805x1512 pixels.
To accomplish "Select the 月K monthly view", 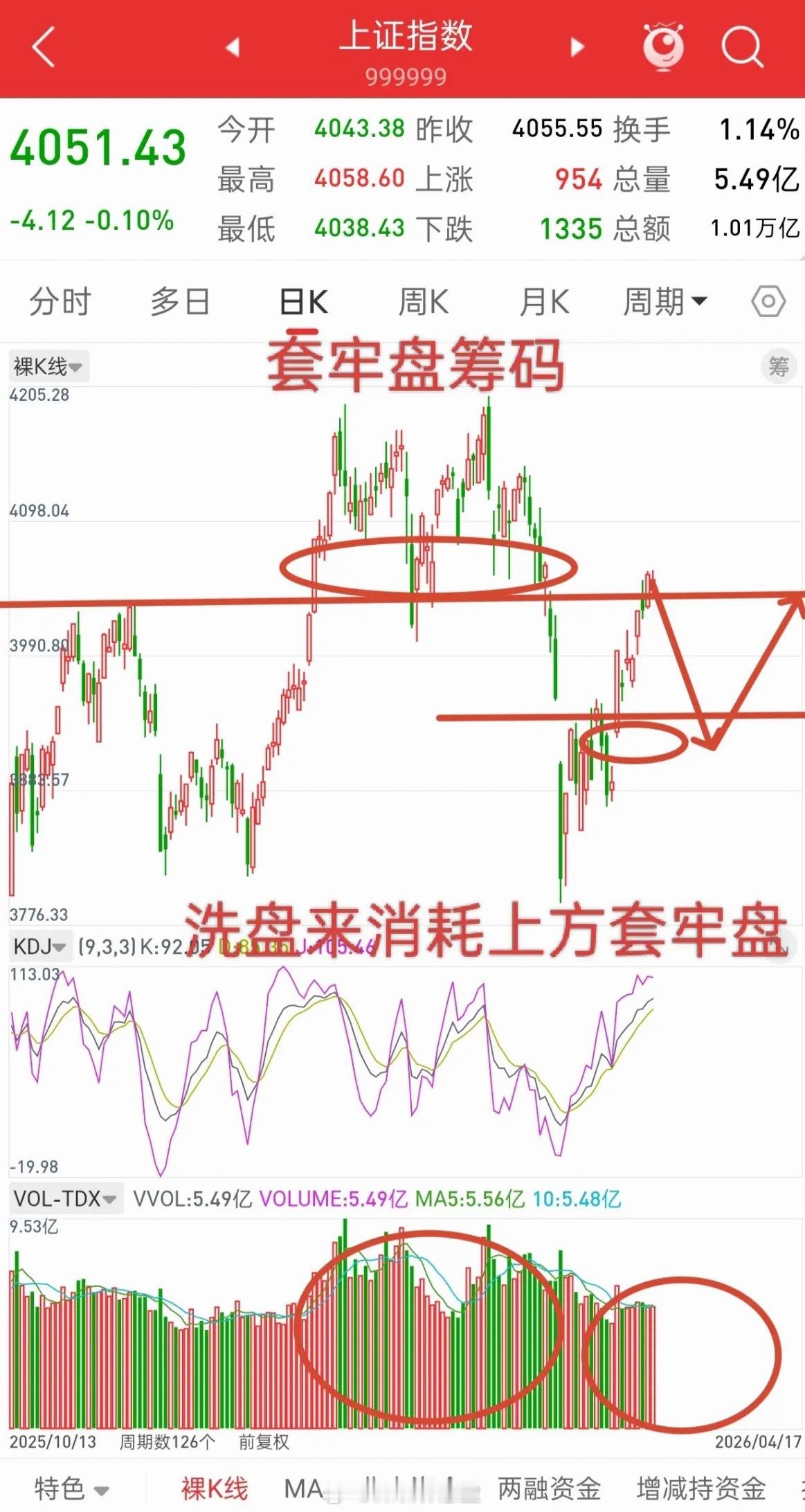I will tap(543, 300).
